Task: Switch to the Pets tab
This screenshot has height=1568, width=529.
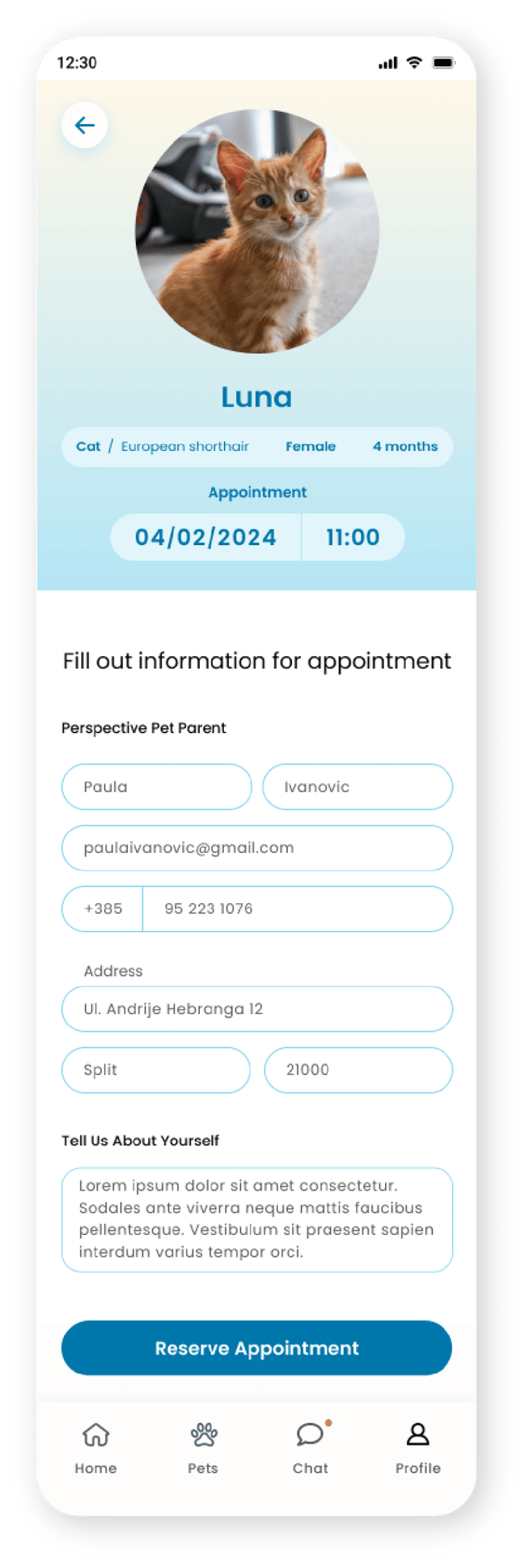Action: [203, 1448]
